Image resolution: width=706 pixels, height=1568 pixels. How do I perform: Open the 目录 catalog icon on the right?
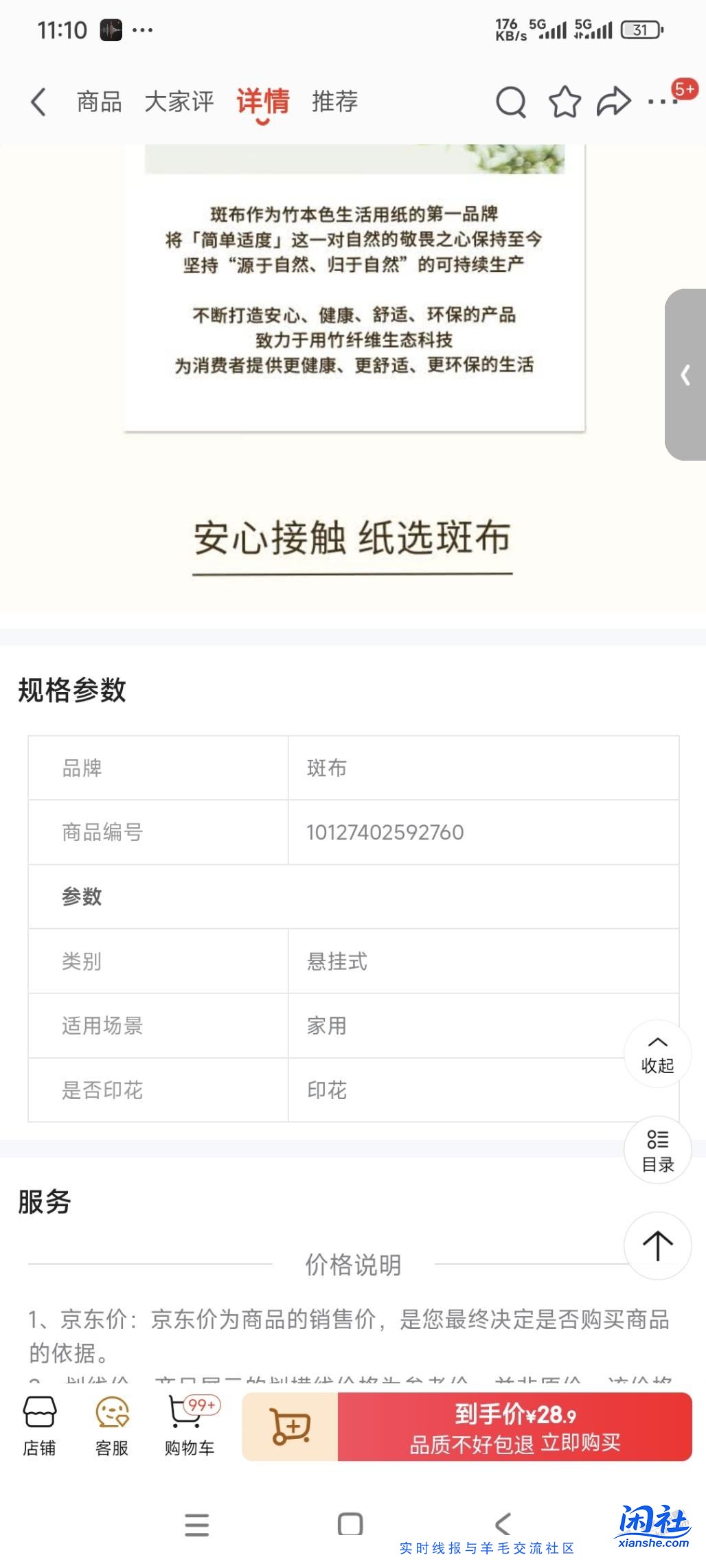[x=657, y=1149]
